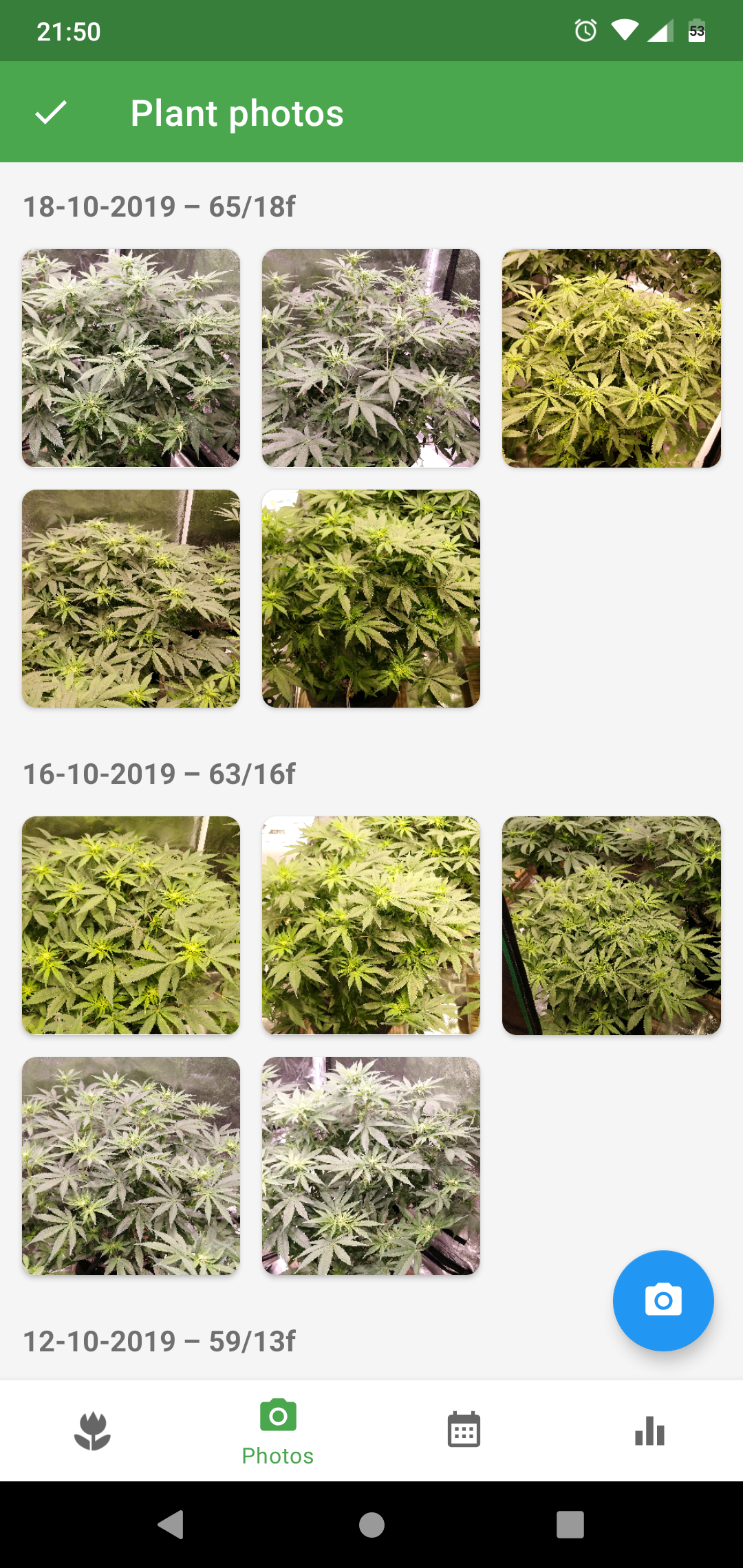Image resolution: width=743 pixels, height=1568 pixels.
Task: Open the plant details tab
Action: (x=92, y=1430)
